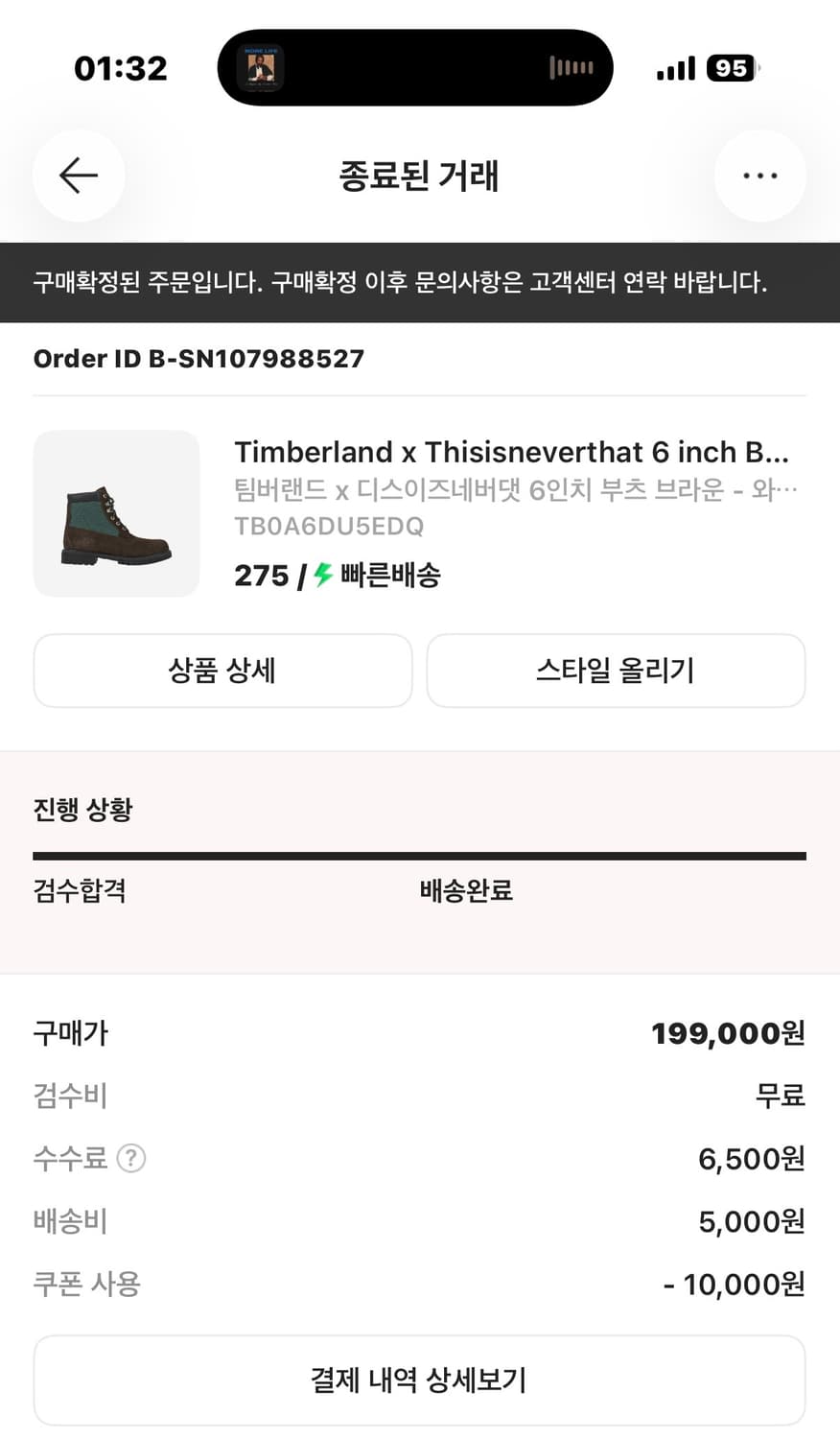Tap the Timberland boot thumbnail image
This screenshot has width=840, height=1439.
(x=115, y=513)
